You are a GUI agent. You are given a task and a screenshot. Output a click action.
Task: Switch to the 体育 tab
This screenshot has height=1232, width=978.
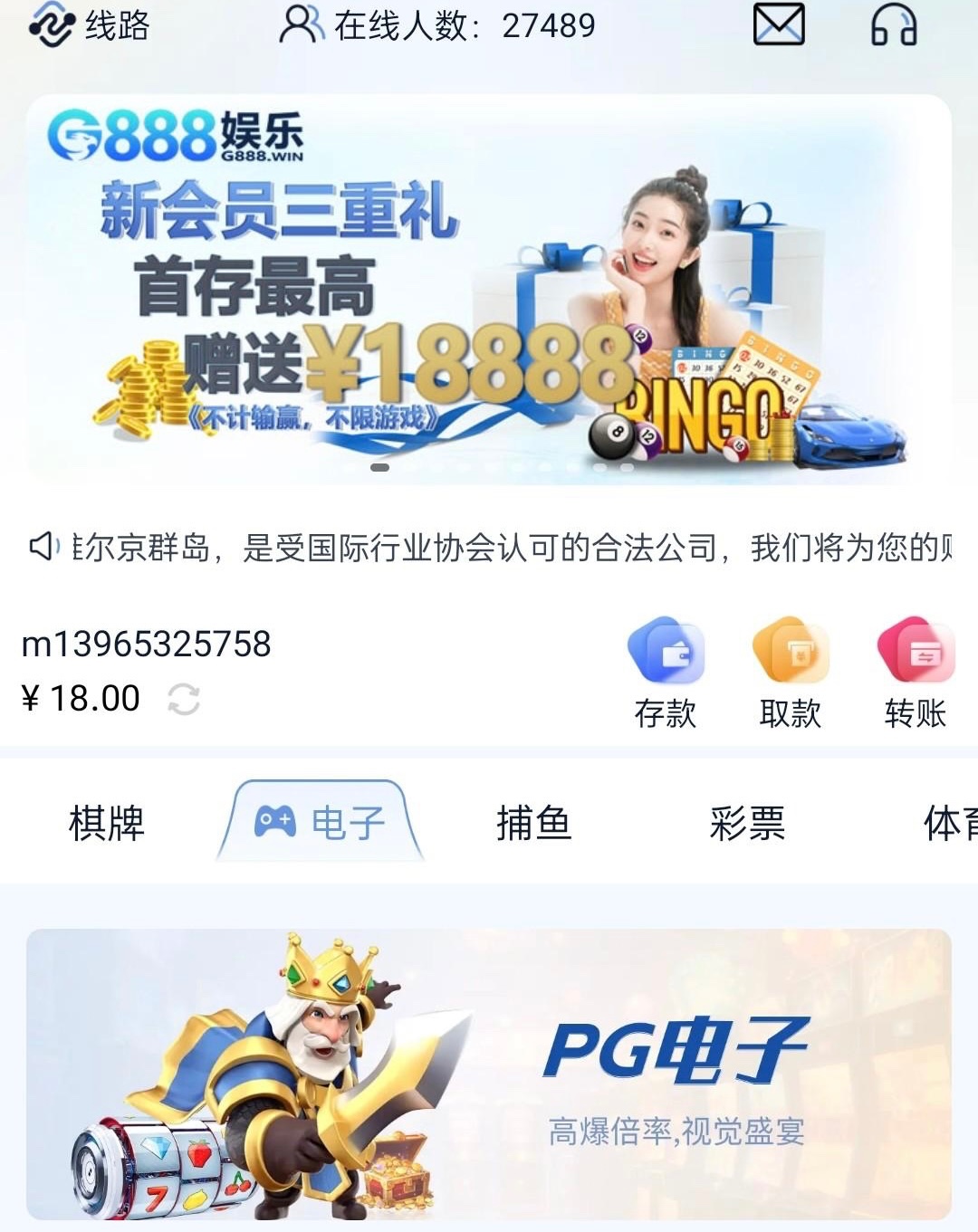point(949,823)
